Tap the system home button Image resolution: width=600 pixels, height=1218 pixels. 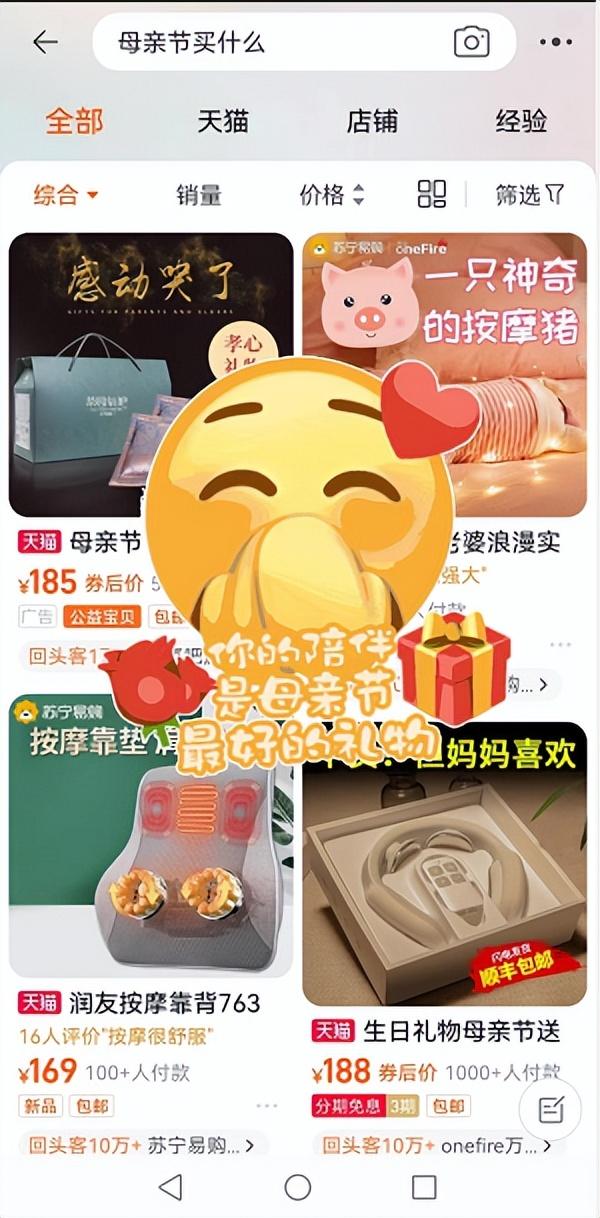pos(298,1187)
